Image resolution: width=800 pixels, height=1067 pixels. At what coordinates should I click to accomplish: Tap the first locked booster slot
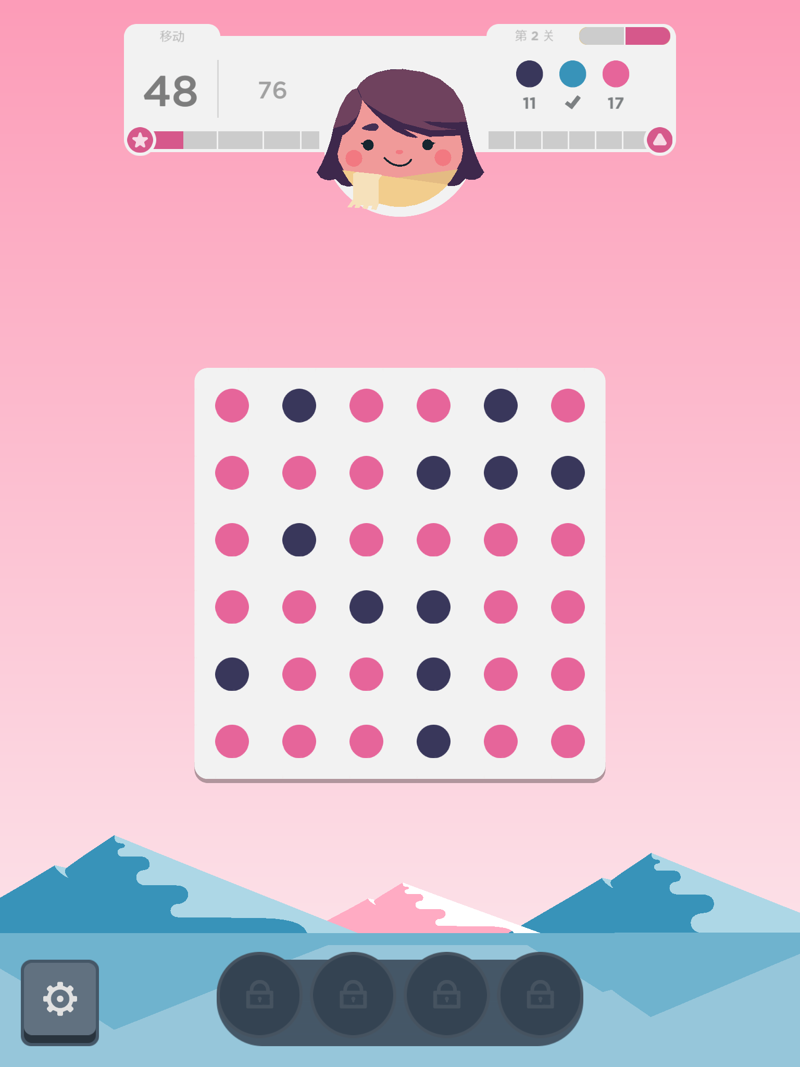(x=259, y=996)
